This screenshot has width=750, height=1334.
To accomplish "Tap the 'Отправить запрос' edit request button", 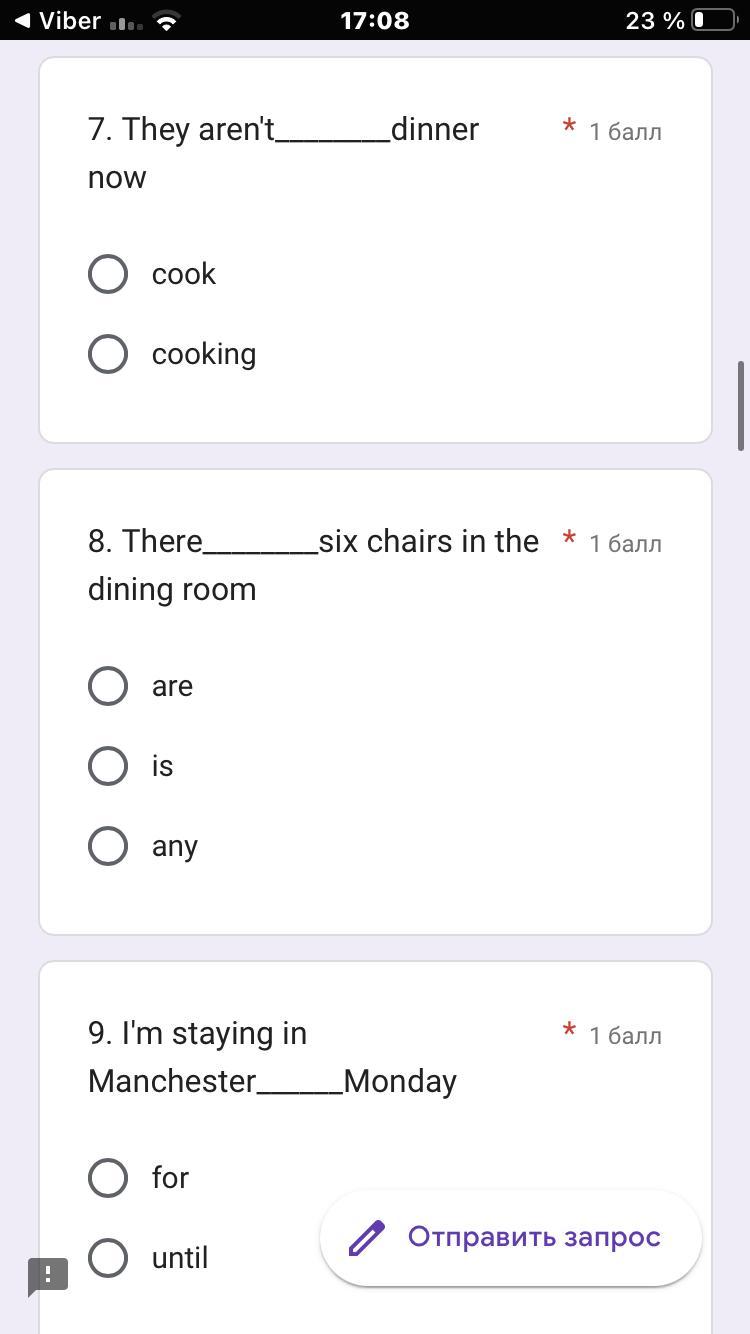I will click(511, 1238).
